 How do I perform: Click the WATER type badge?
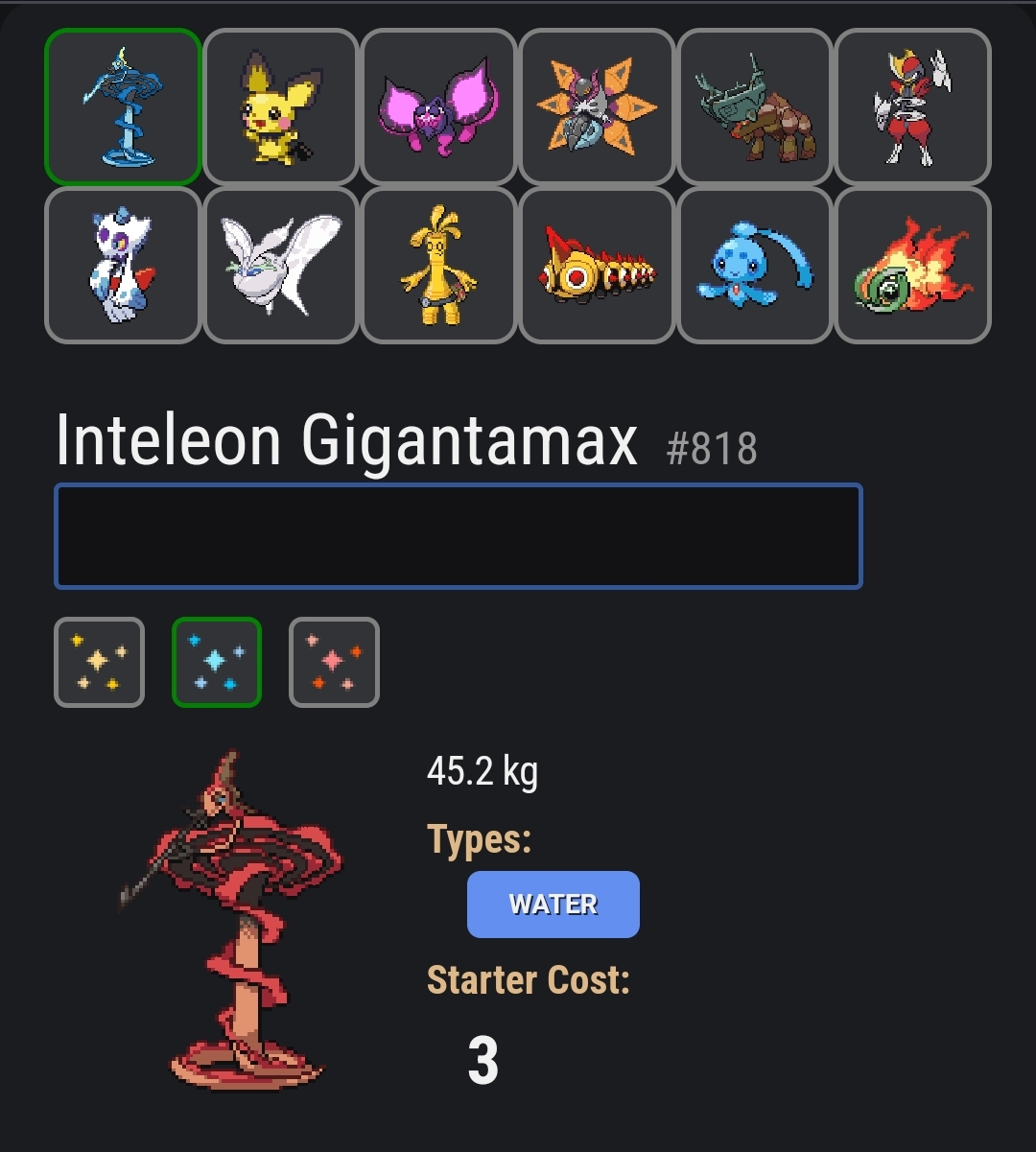[x=553, y=904]
